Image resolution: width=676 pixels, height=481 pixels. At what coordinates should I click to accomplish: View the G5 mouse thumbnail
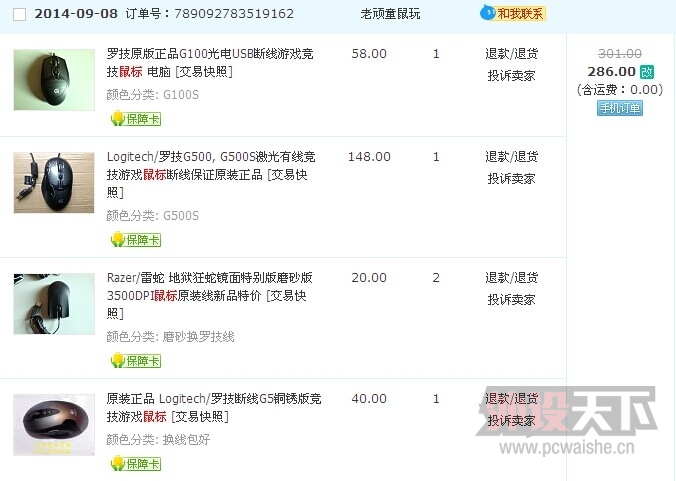click(x=54, y=425)
